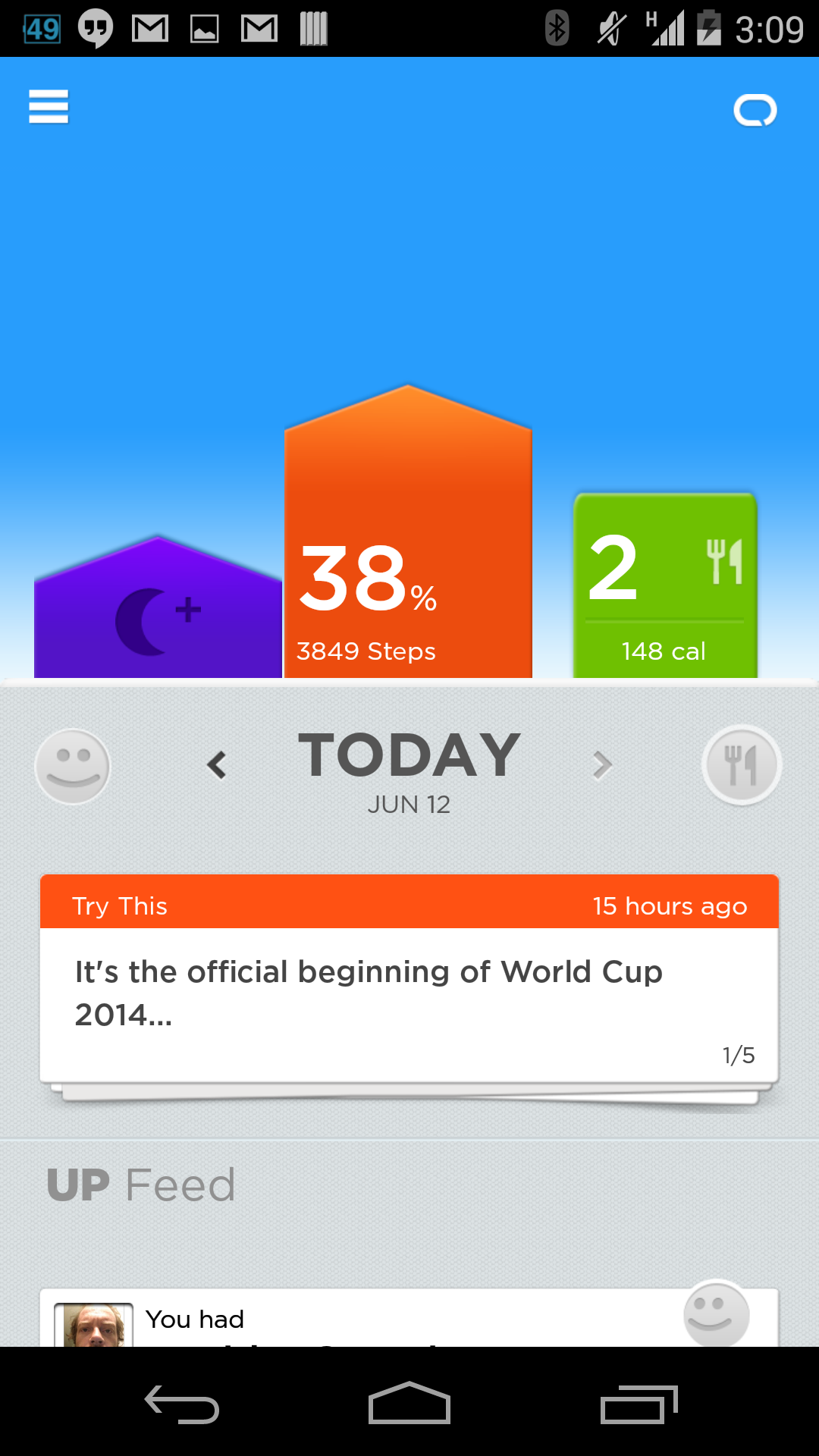Open the band sync icon at top right
Image resolution: width=819 pixels, height=1456 pixels.
(755, 110)
